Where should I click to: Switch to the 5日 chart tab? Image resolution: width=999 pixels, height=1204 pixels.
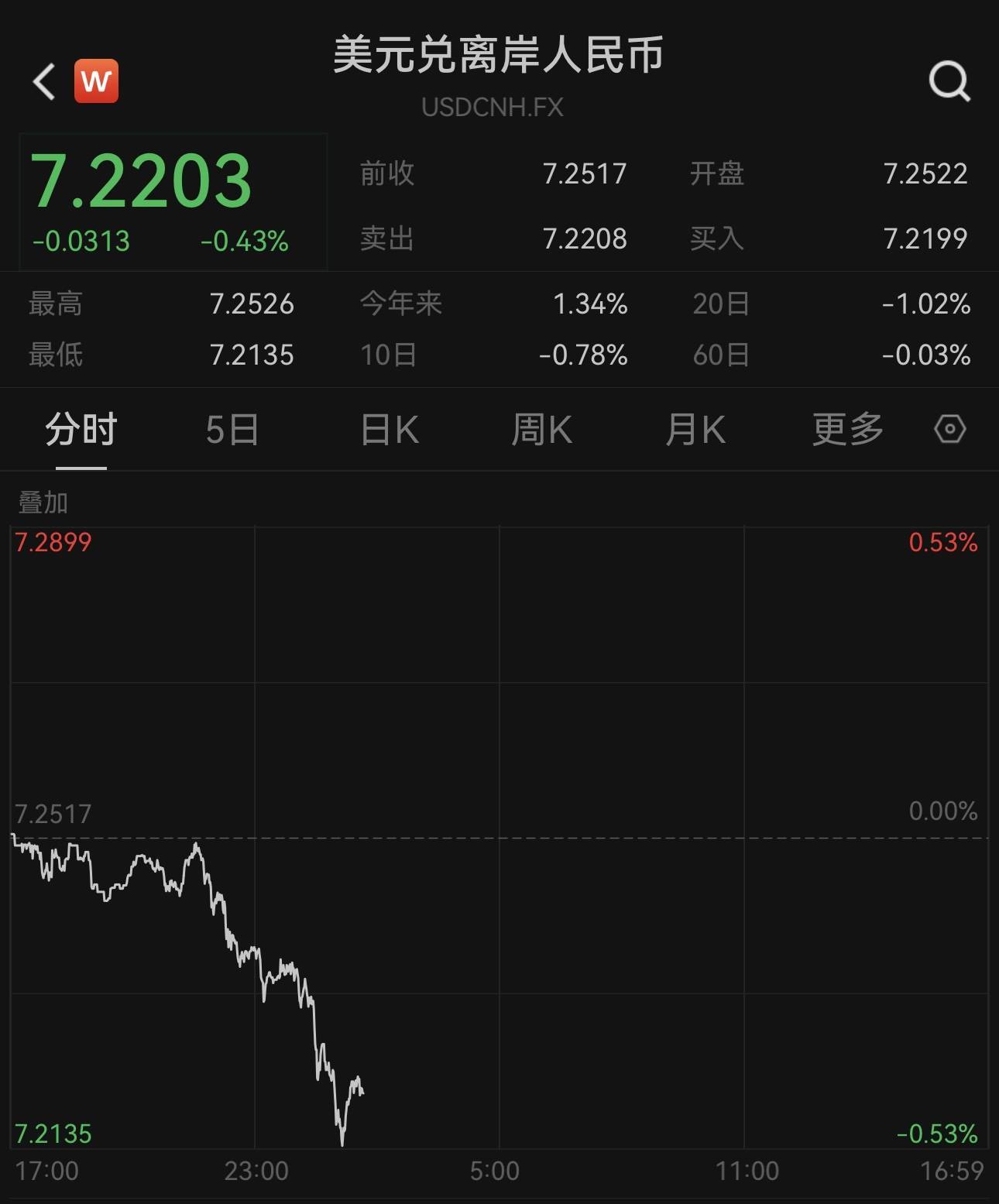pyautogui.click(x=232, y=430)
